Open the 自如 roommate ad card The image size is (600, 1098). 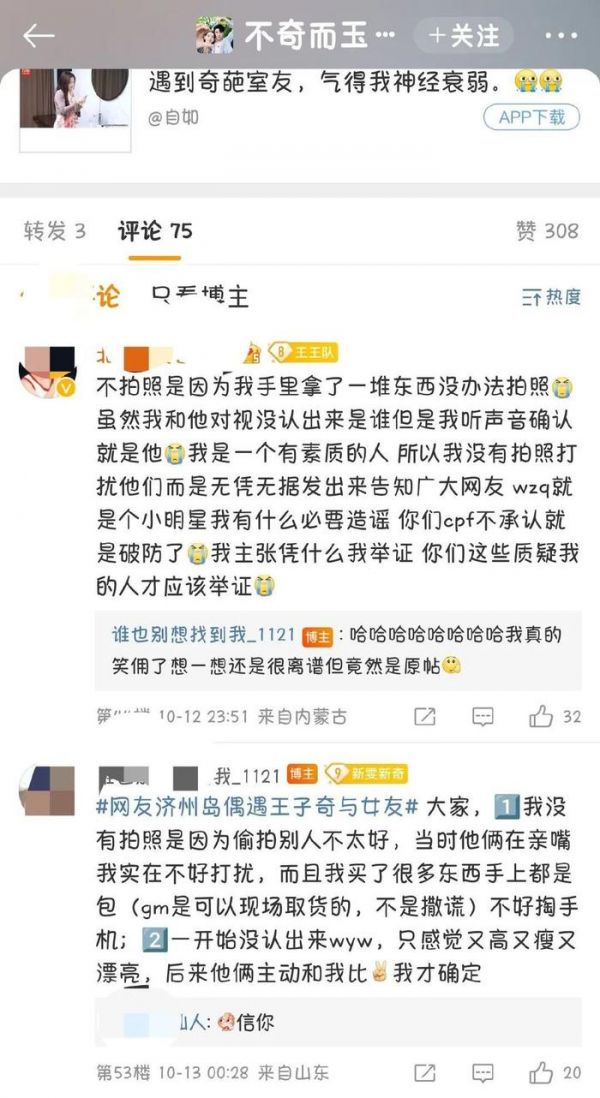tap(300, 109)
